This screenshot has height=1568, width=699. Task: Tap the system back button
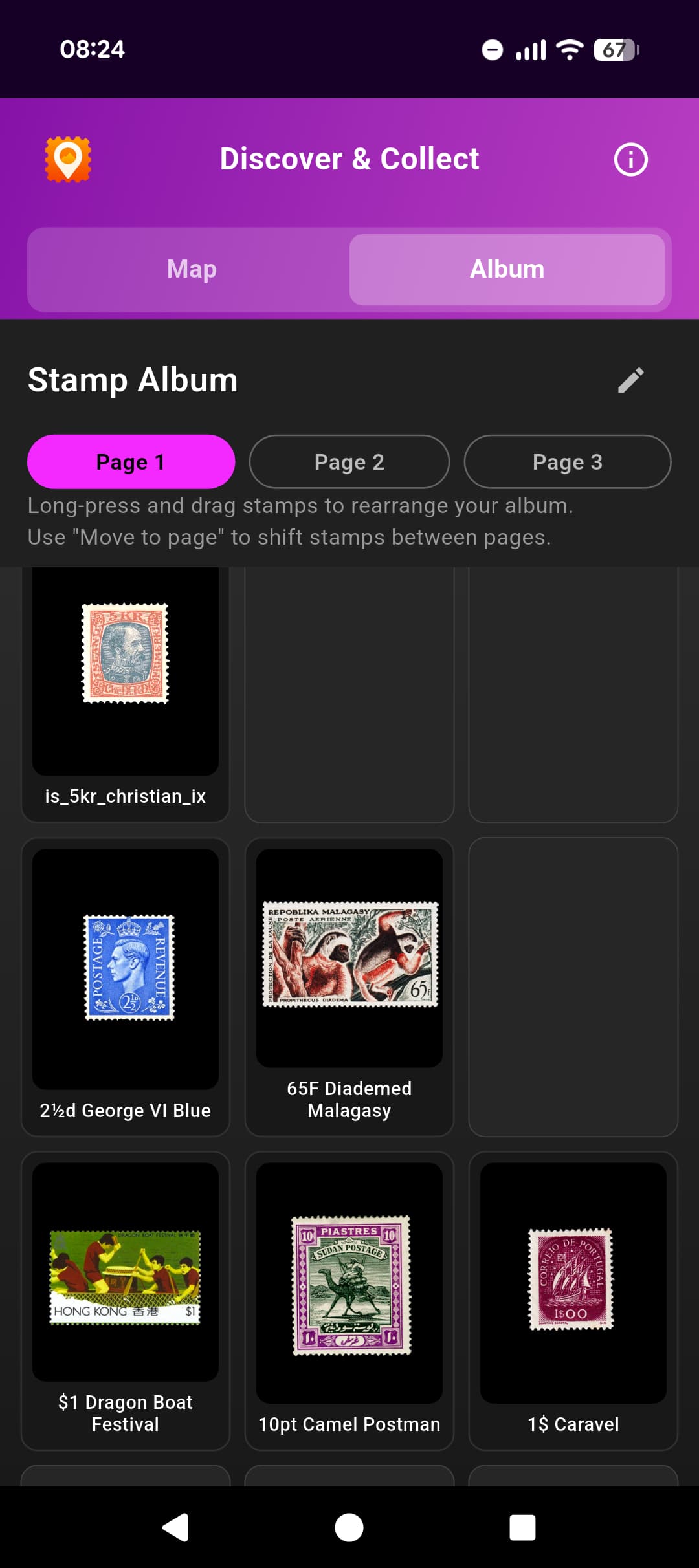(175, 1528)
